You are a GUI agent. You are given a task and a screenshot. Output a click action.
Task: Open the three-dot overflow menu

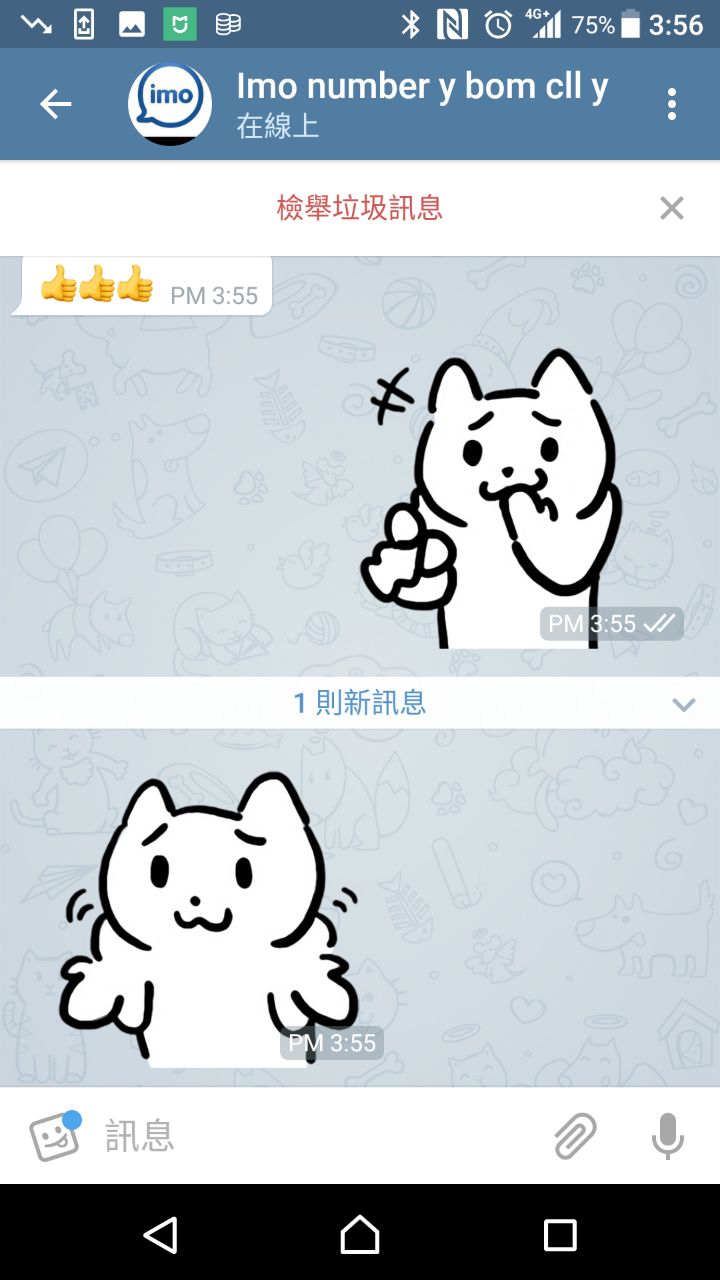pyautogui.click(x=671, y=104)
